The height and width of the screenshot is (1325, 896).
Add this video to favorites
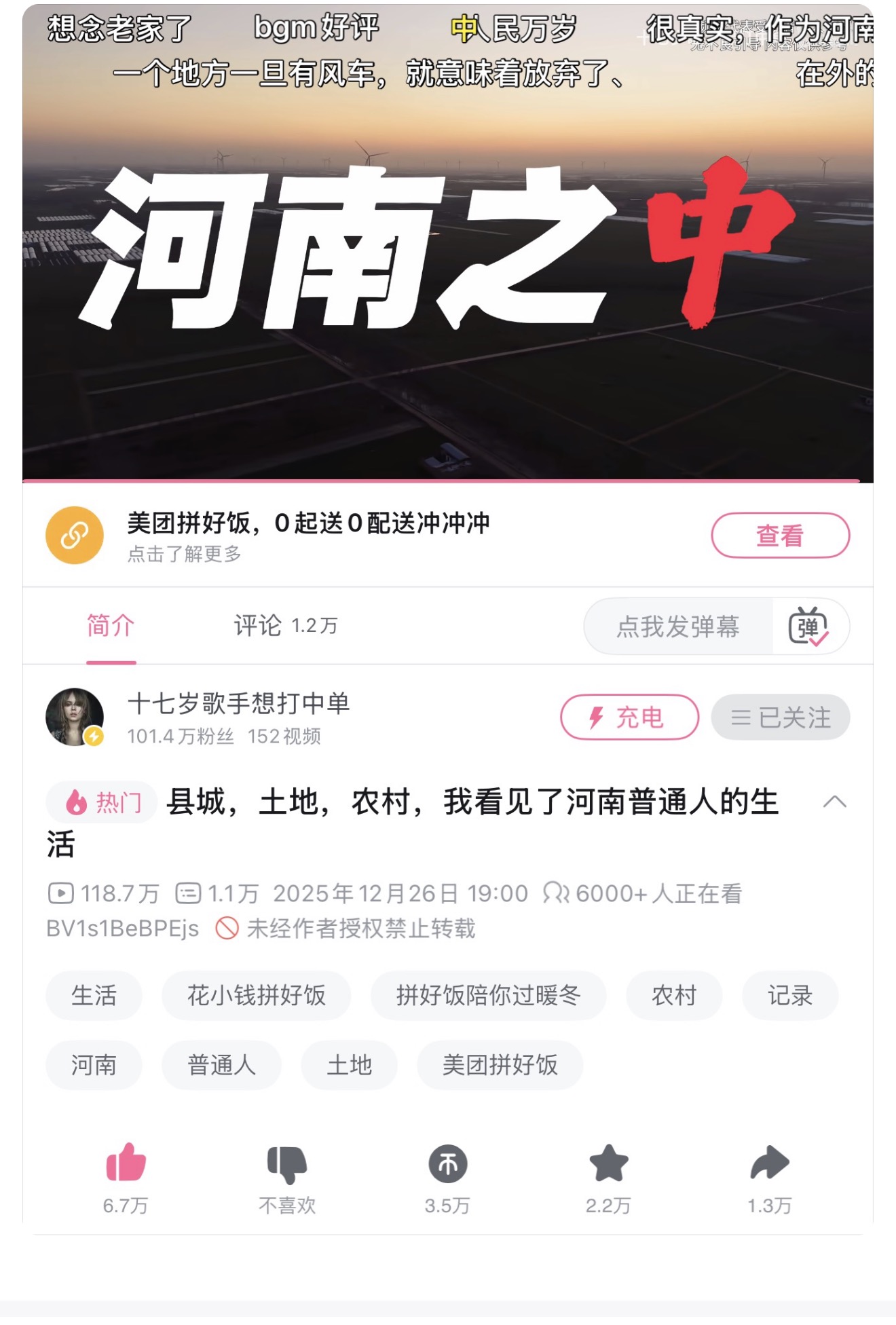pyautogui.click(x=608, y=1163)
